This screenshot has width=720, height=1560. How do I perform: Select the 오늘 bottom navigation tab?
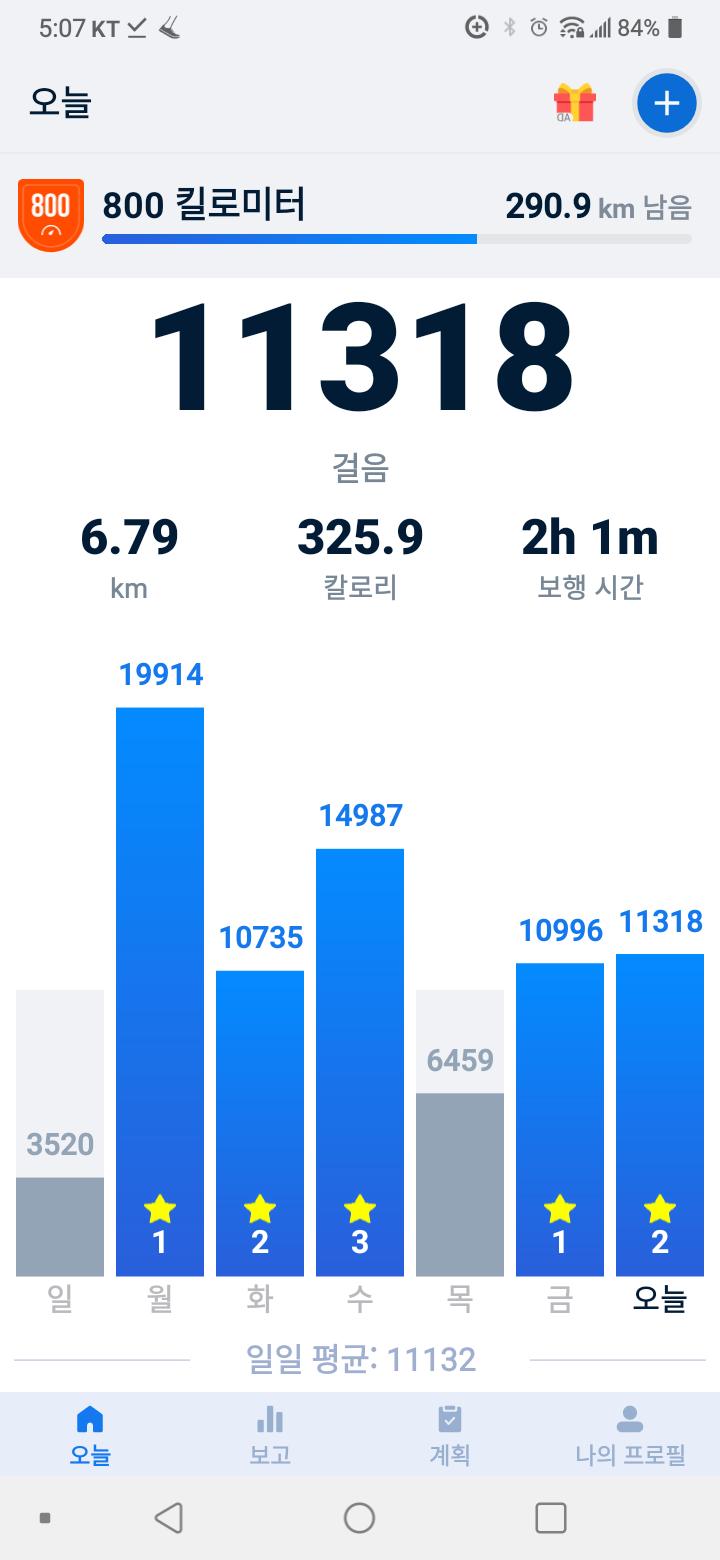click(90, 1435)
